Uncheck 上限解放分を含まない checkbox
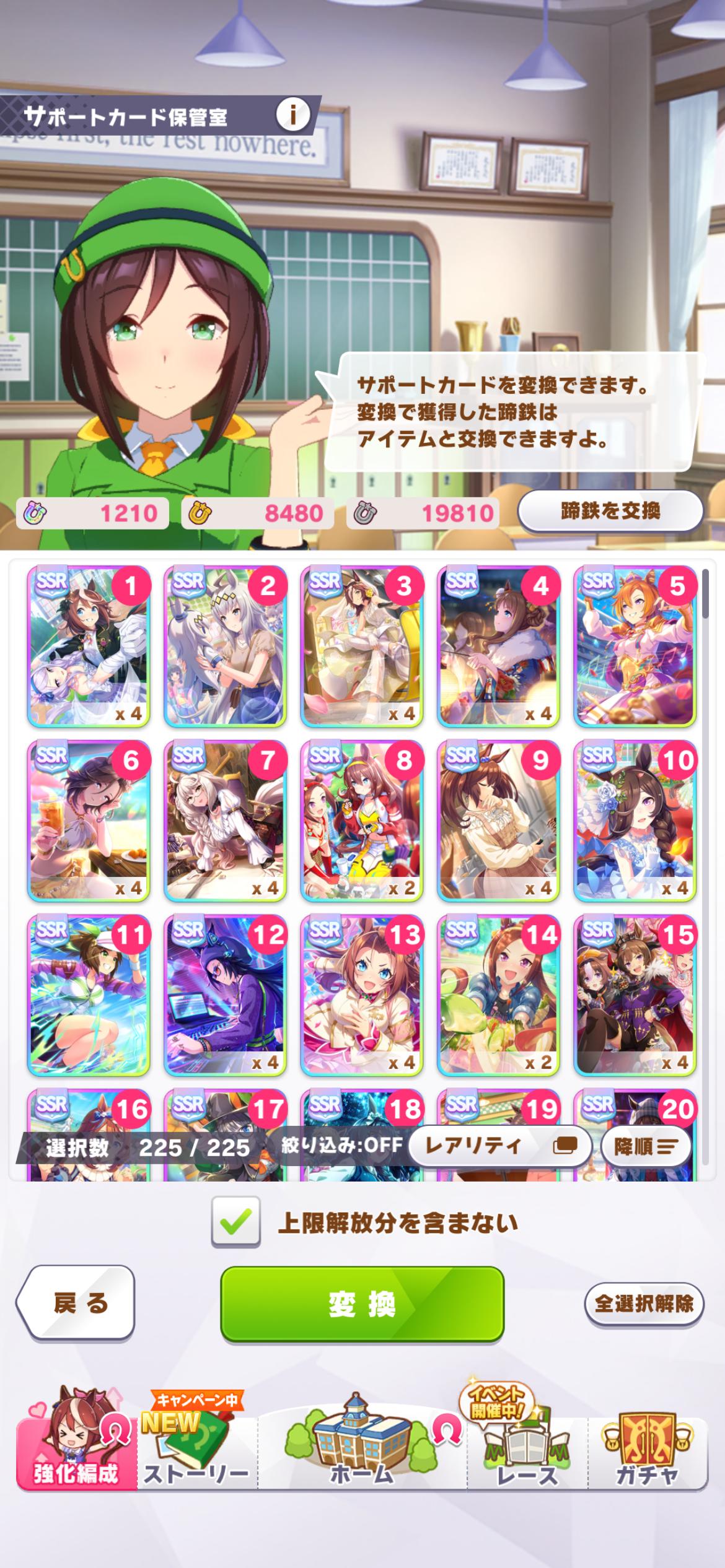This screenshot has height=1568, width=725. 235,1222
